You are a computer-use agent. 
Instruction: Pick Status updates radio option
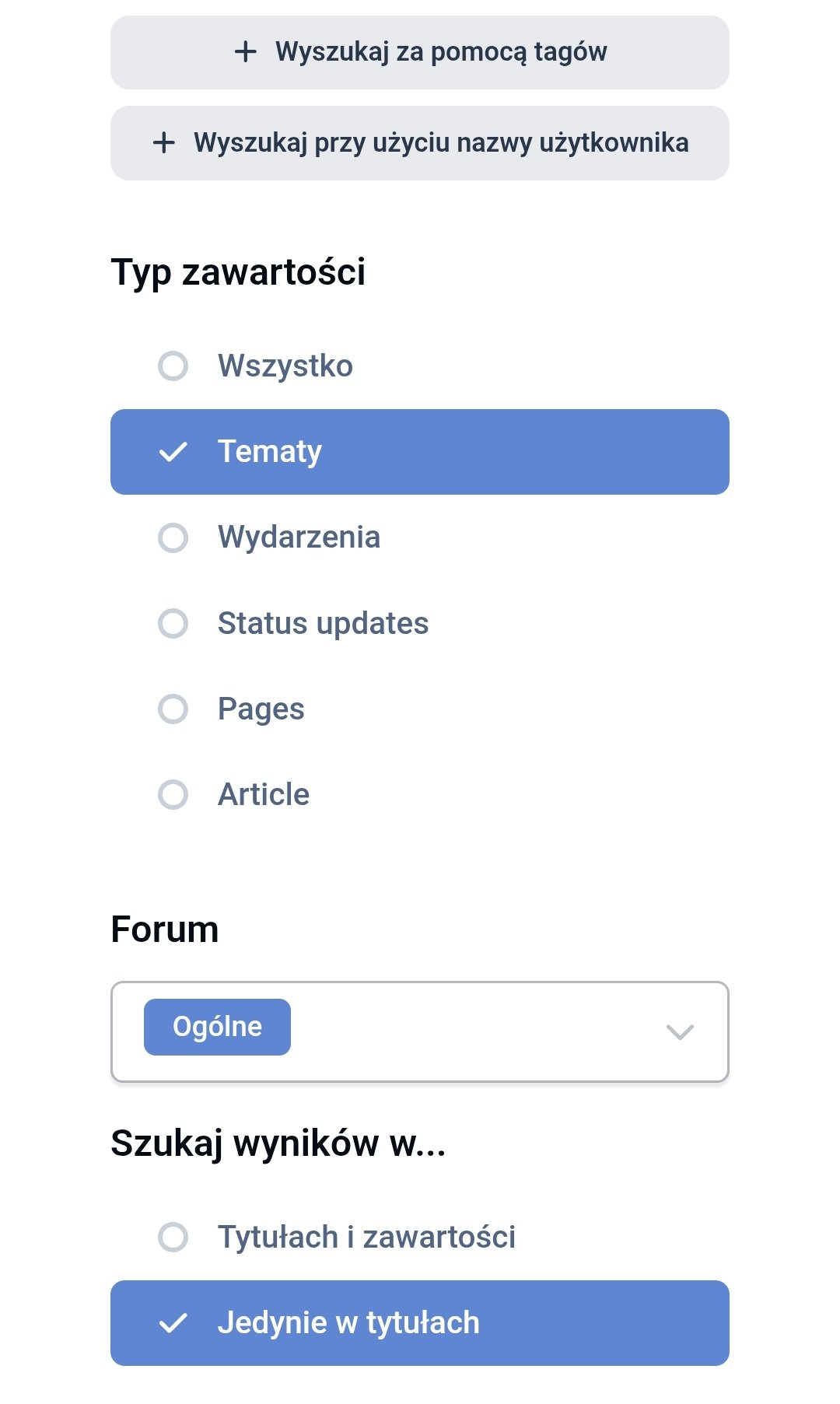pyautogui.click(x=420, y=623)
